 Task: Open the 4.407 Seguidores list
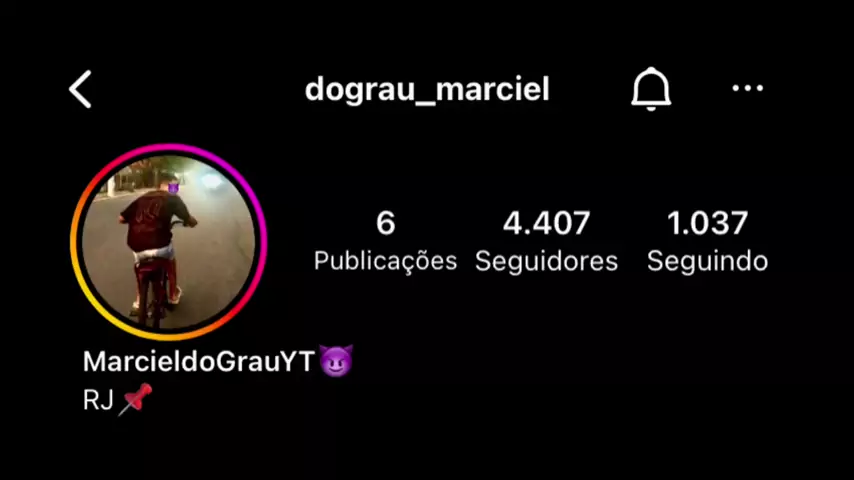point(546,240)
